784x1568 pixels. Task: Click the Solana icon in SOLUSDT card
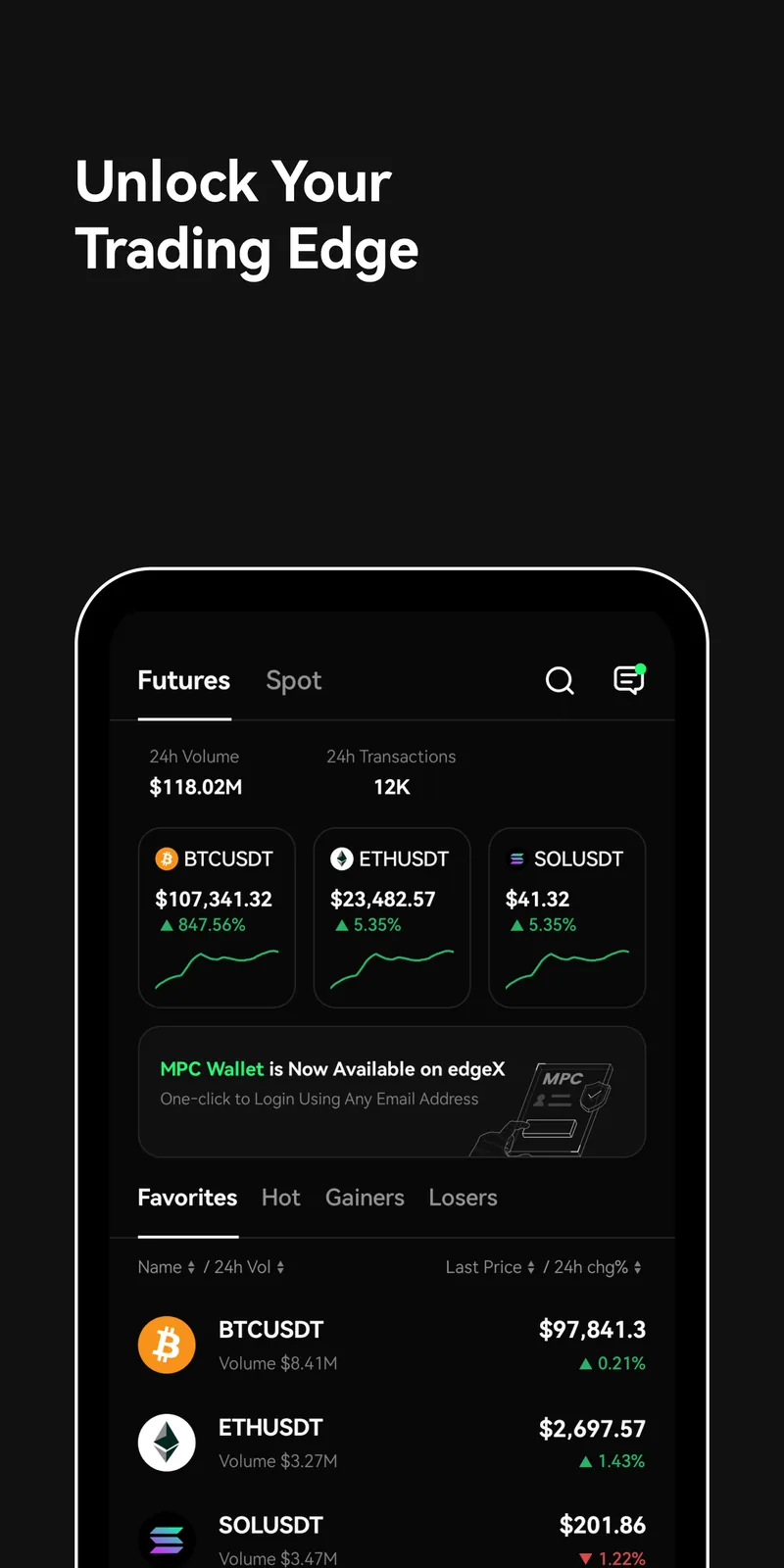(x=516, y=858)
